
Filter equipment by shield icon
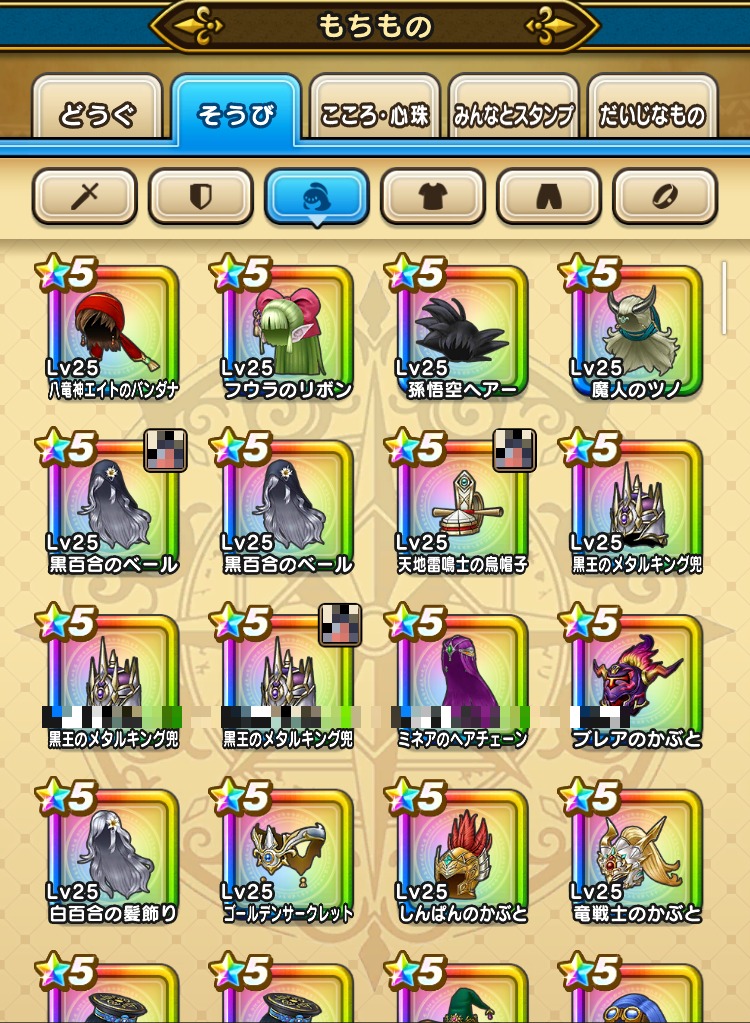201,196
